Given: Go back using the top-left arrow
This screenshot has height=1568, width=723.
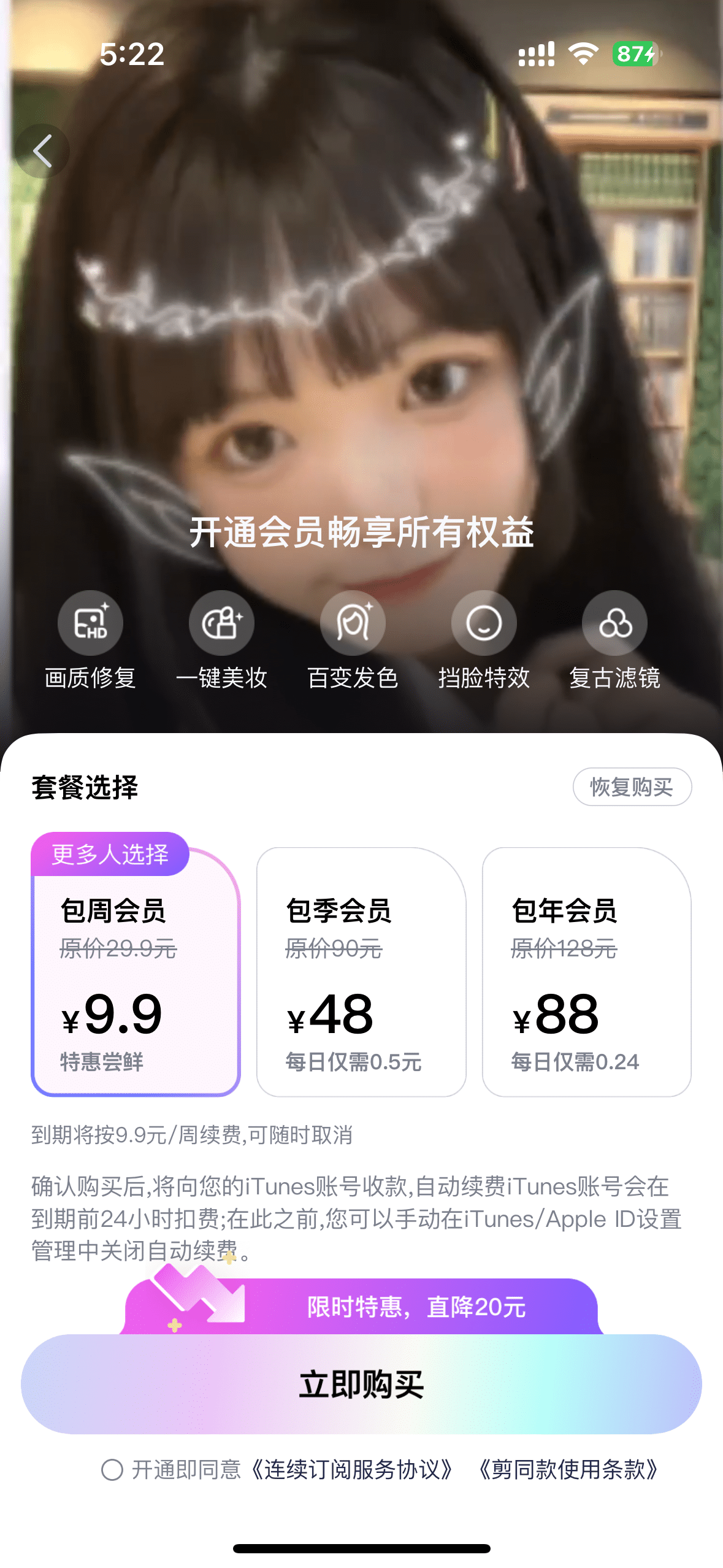Looking at the screenshot, I should point(42,152).
